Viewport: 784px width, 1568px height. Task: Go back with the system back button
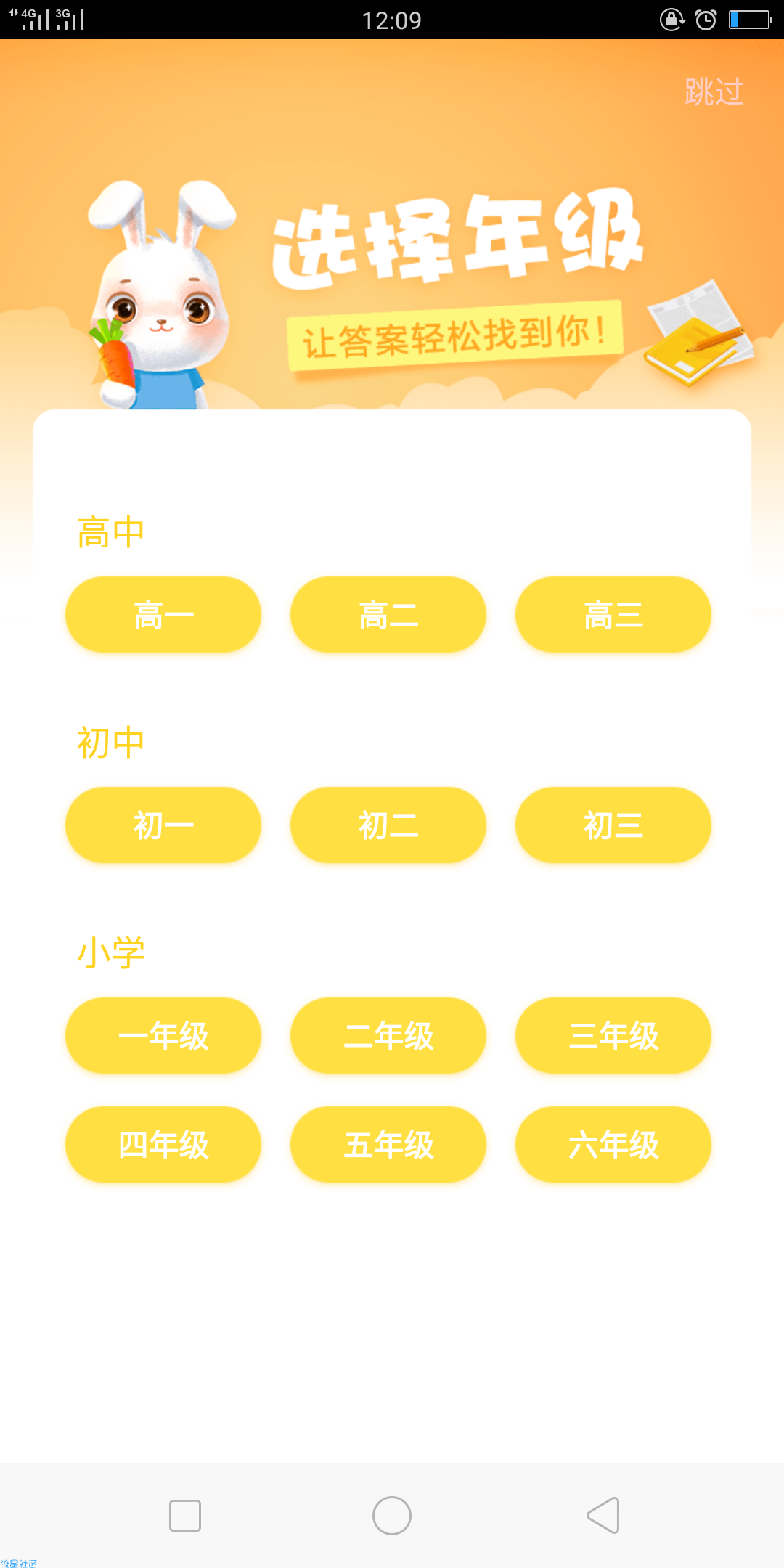coord(603,1516)
